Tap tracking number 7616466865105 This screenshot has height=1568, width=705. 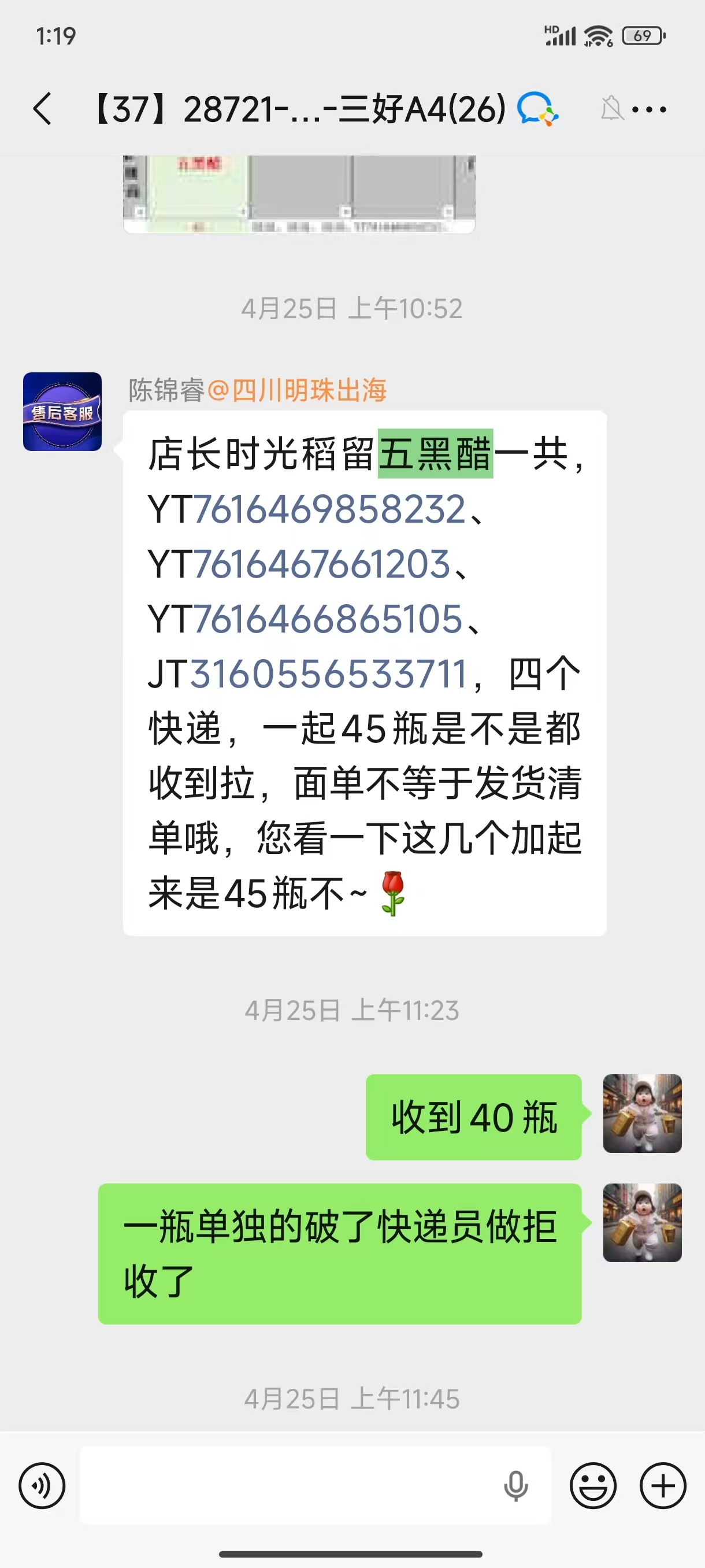pos(328,619)
